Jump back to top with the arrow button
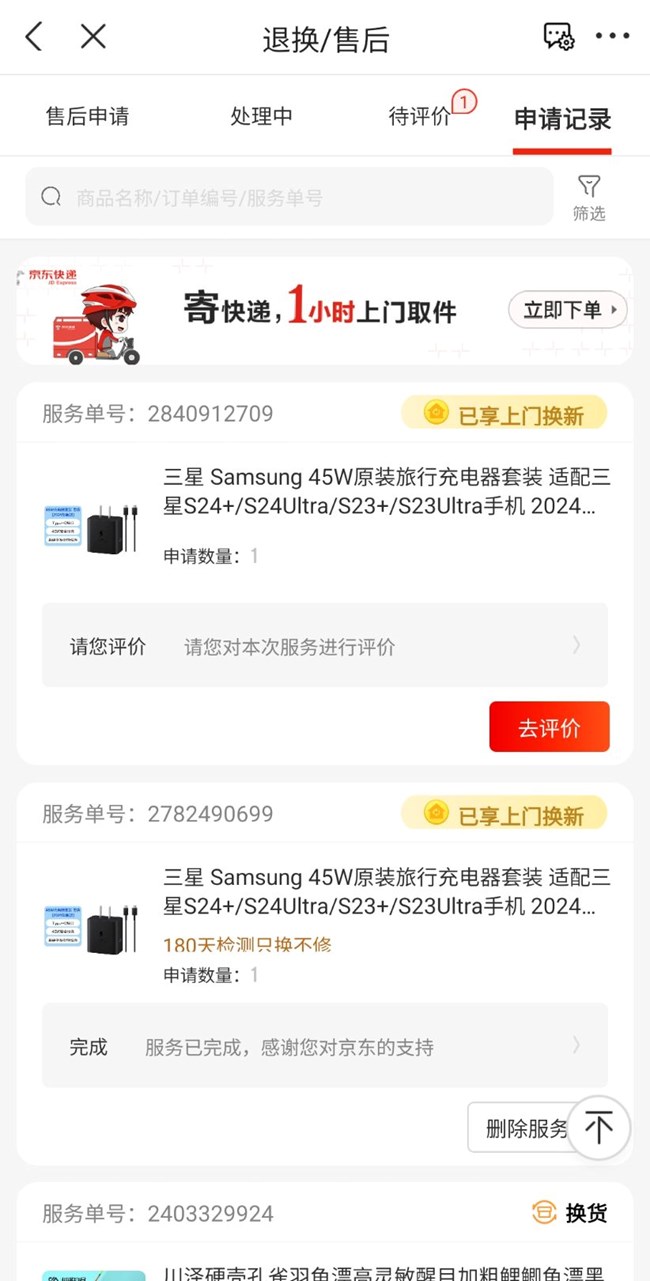650x1281 pixels. [598, 1128]
